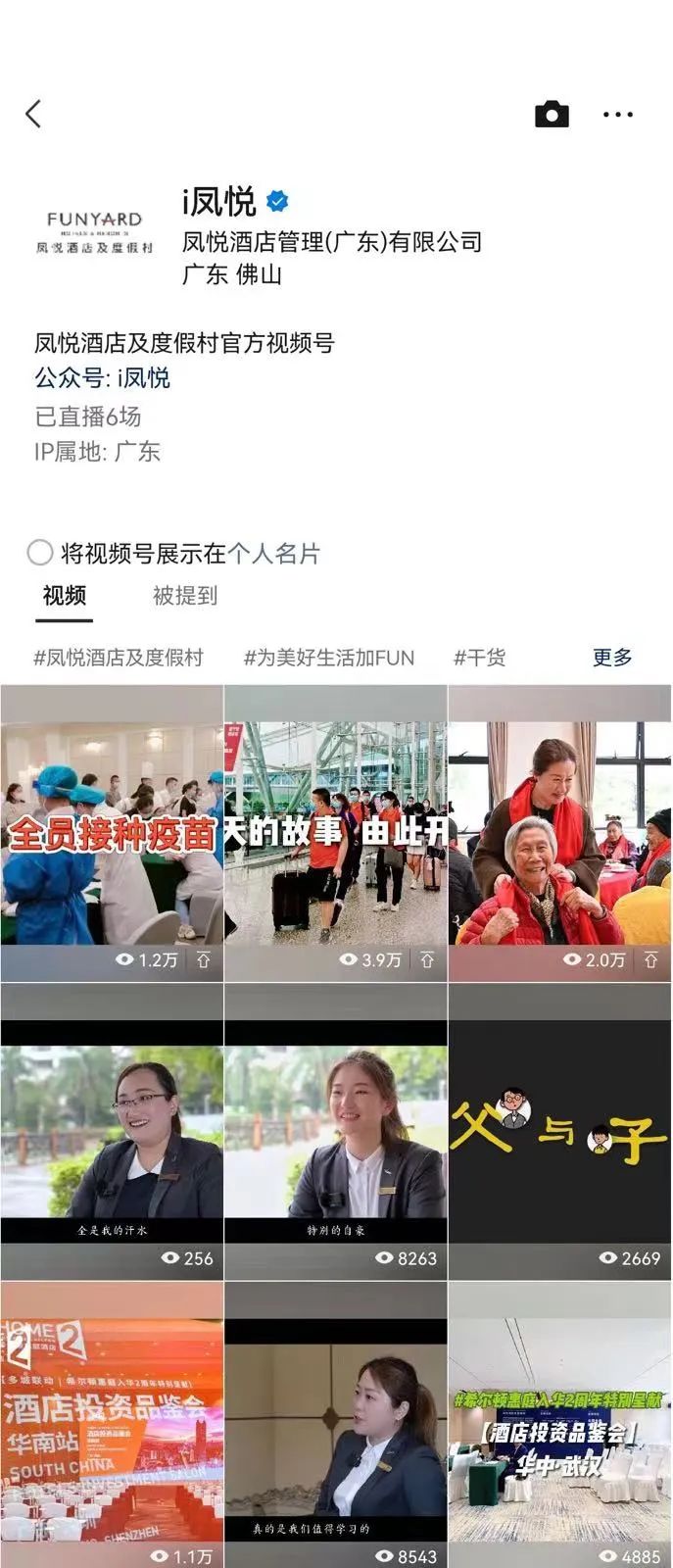Switch to the 视频 tab

65,596
